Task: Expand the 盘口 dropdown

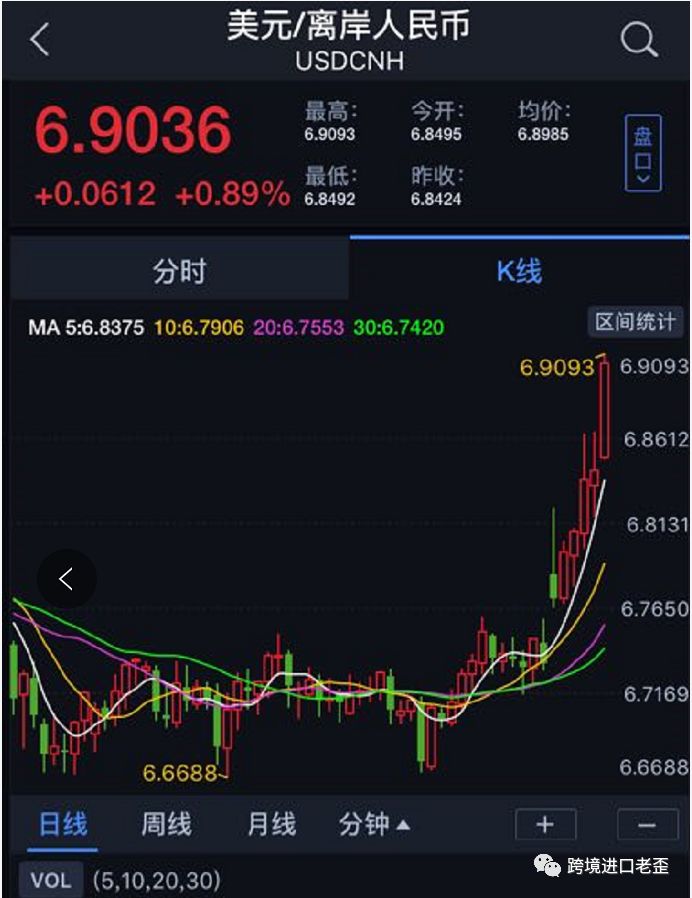Action: [x=643, y=153]
